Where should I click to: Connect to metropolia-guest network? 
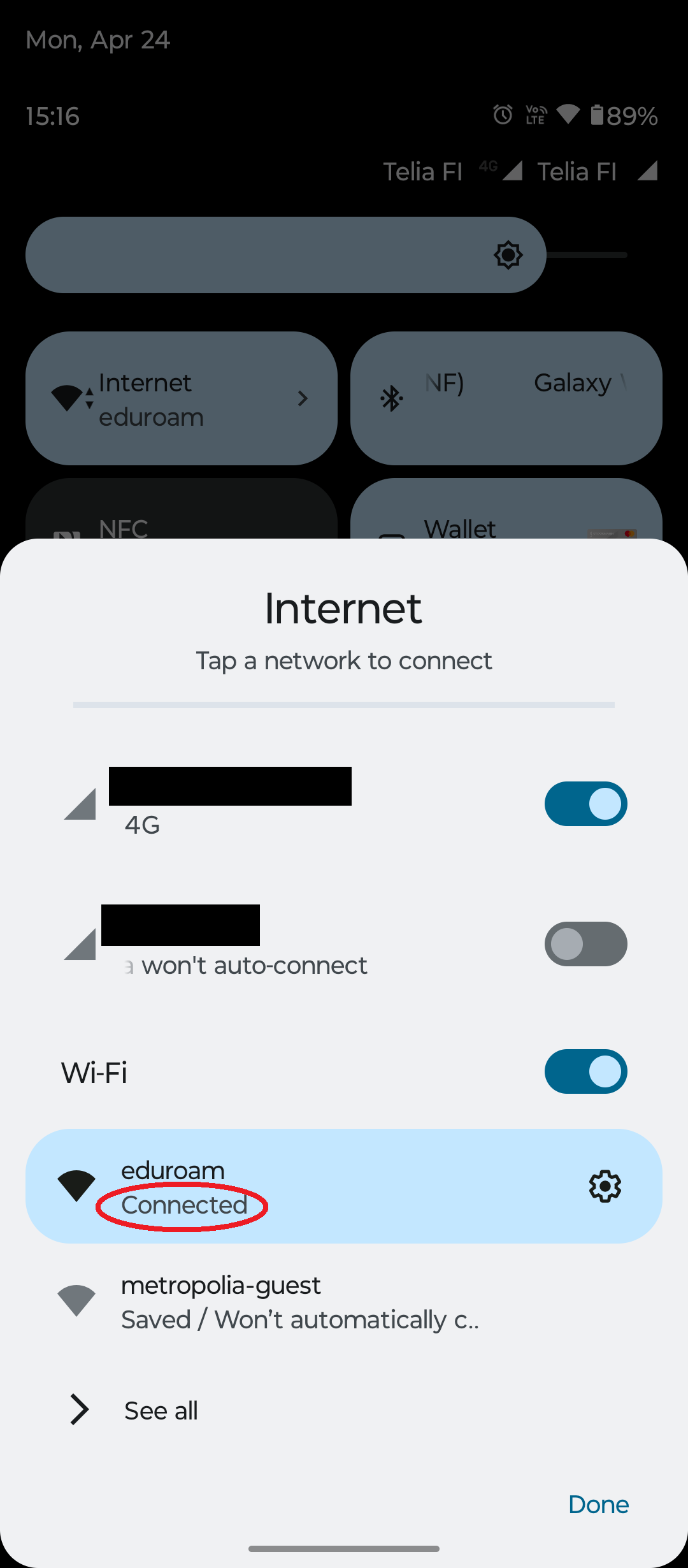pos(344,1301)
